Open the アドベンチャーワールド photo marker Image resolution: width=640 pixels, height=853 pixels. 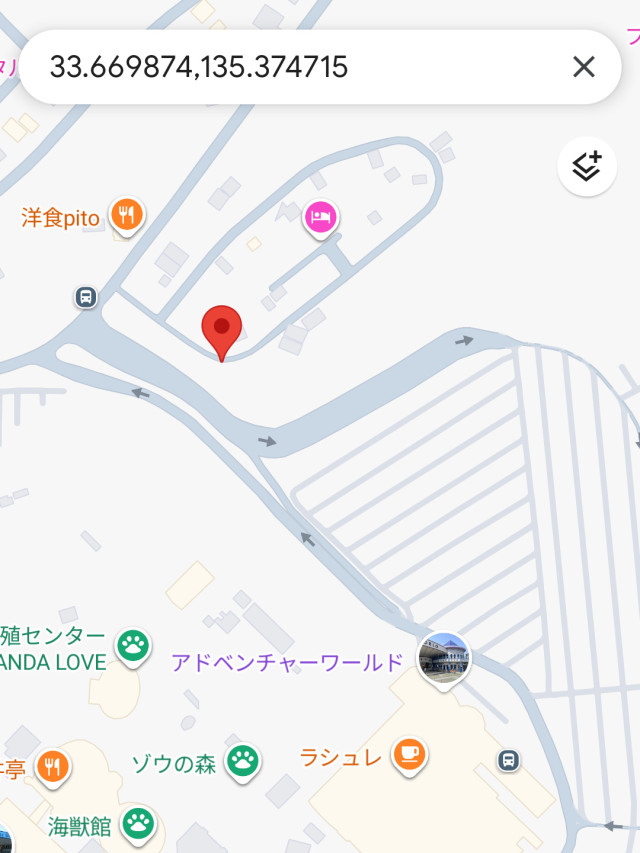444,658
